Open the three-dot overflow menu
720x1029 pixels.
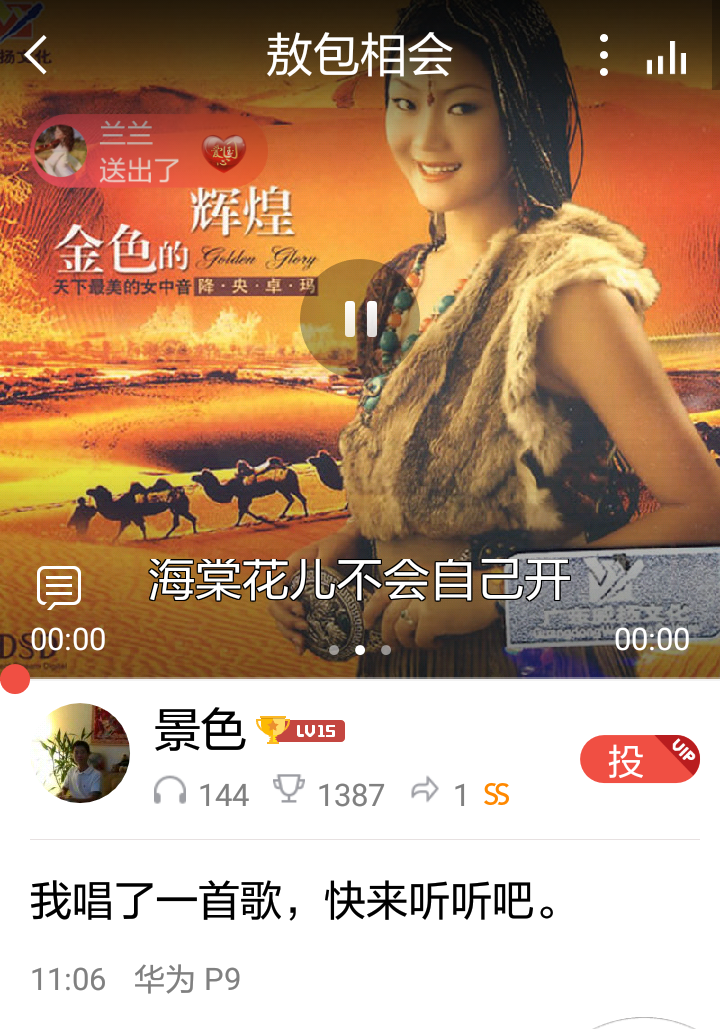tap(603, 55)
